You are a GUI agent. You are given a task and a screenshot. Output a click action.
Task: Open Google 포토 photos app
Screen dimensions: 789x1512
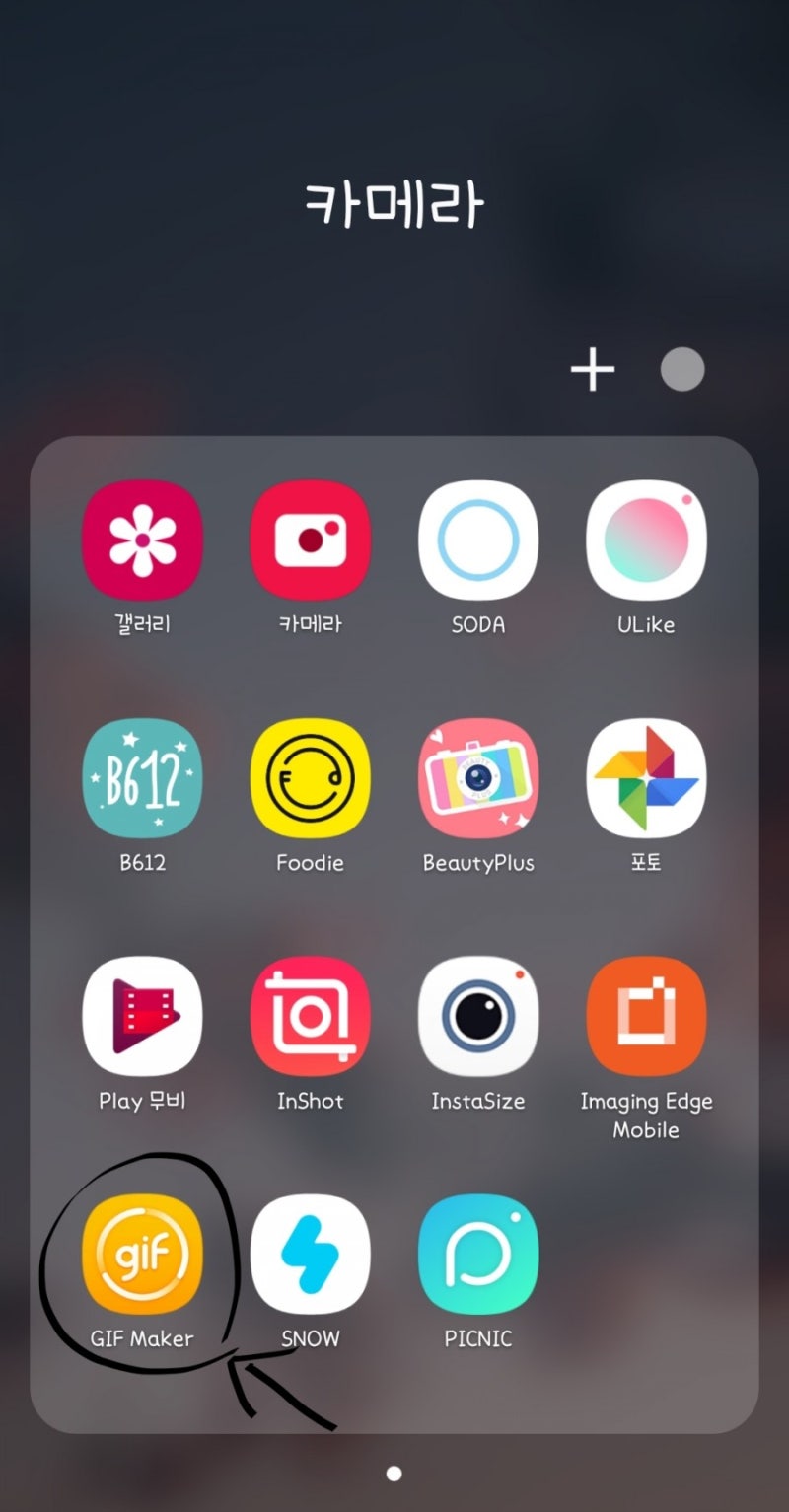pos(646,778)
